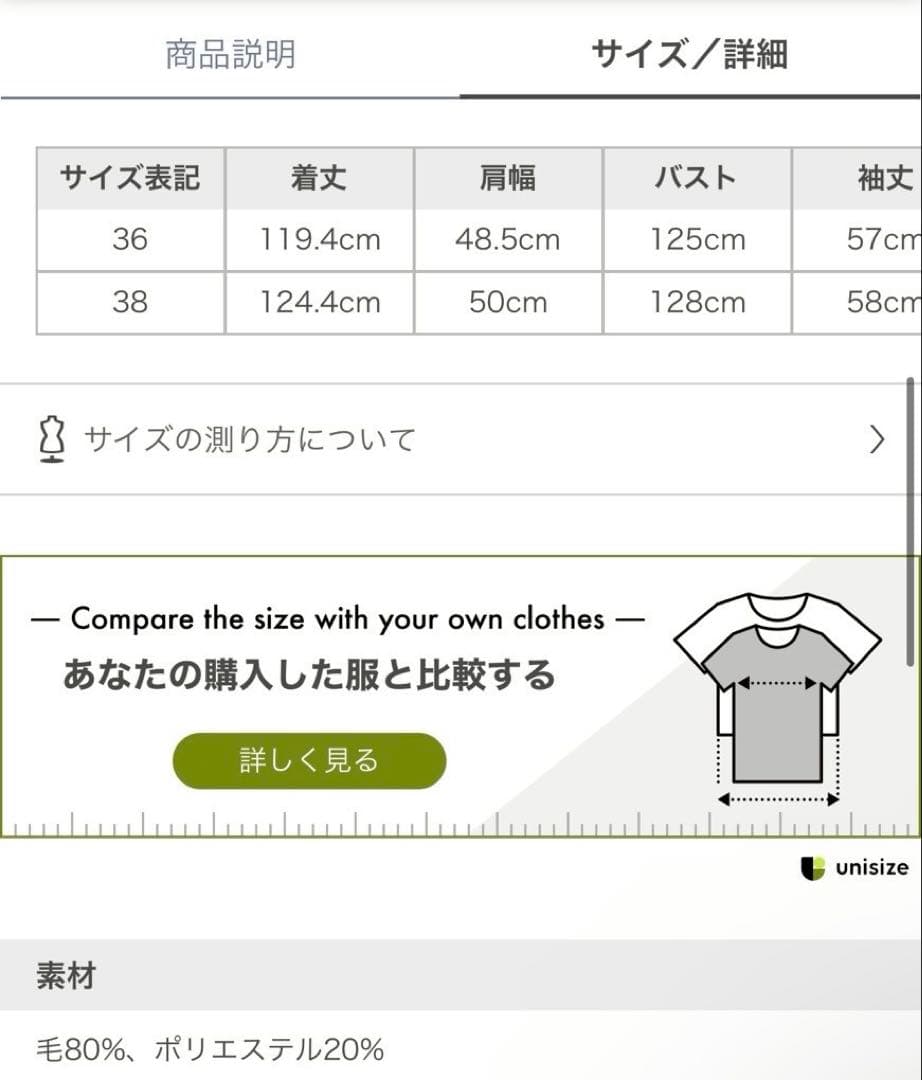
Task: Tap the 詳しく見る button
Action: click(x=309, y=760)
